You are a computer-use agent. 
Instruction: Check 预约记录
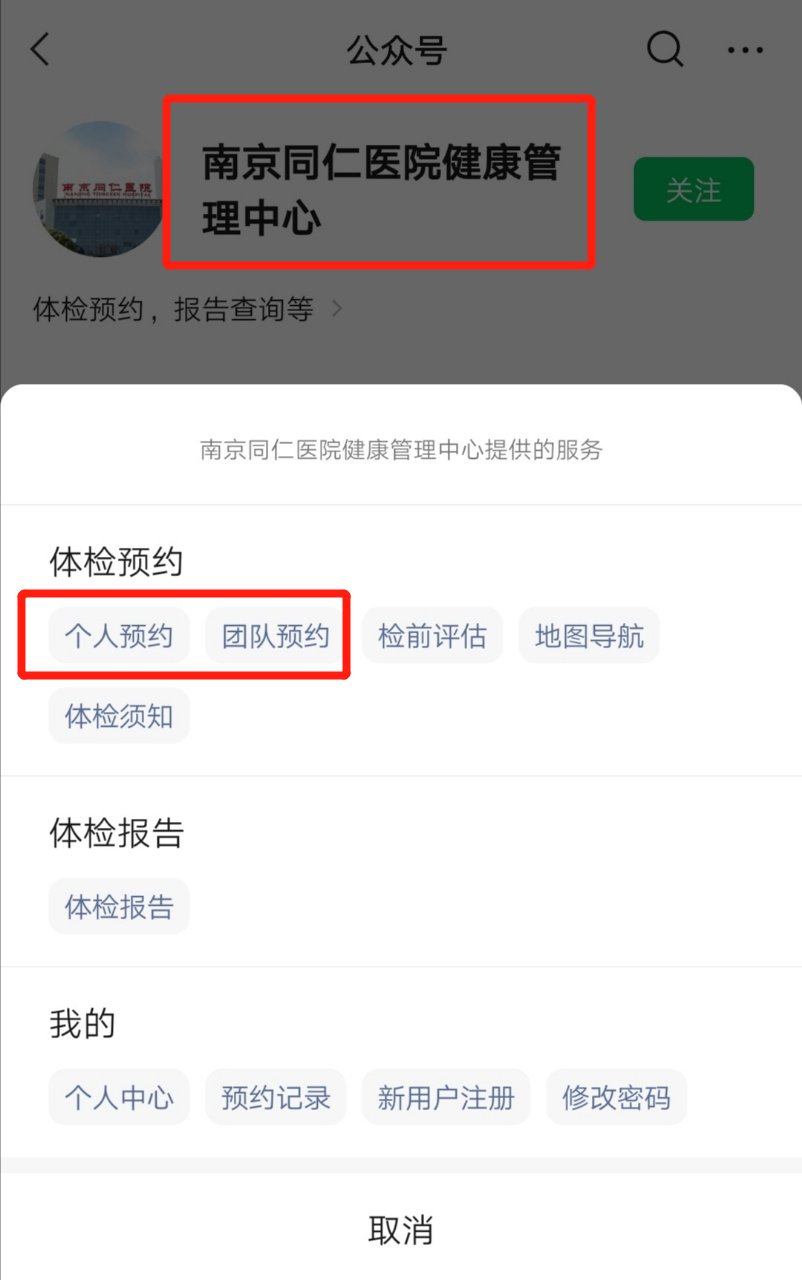275,1098
